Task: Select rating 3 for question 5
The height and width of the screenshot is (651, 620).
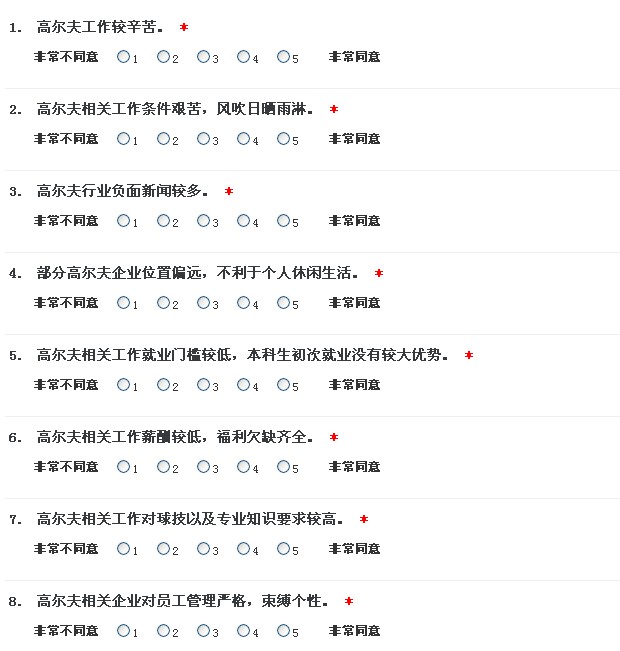Action: click(x=203, y=385)
